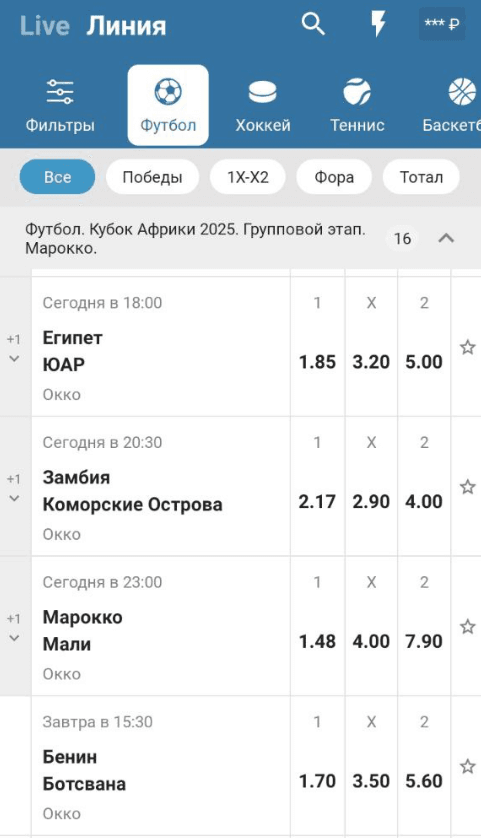Image resolution: width=481 pixels, height=838 pixels.
Task: Open the Марокко – Мали match
Action: 161,627
